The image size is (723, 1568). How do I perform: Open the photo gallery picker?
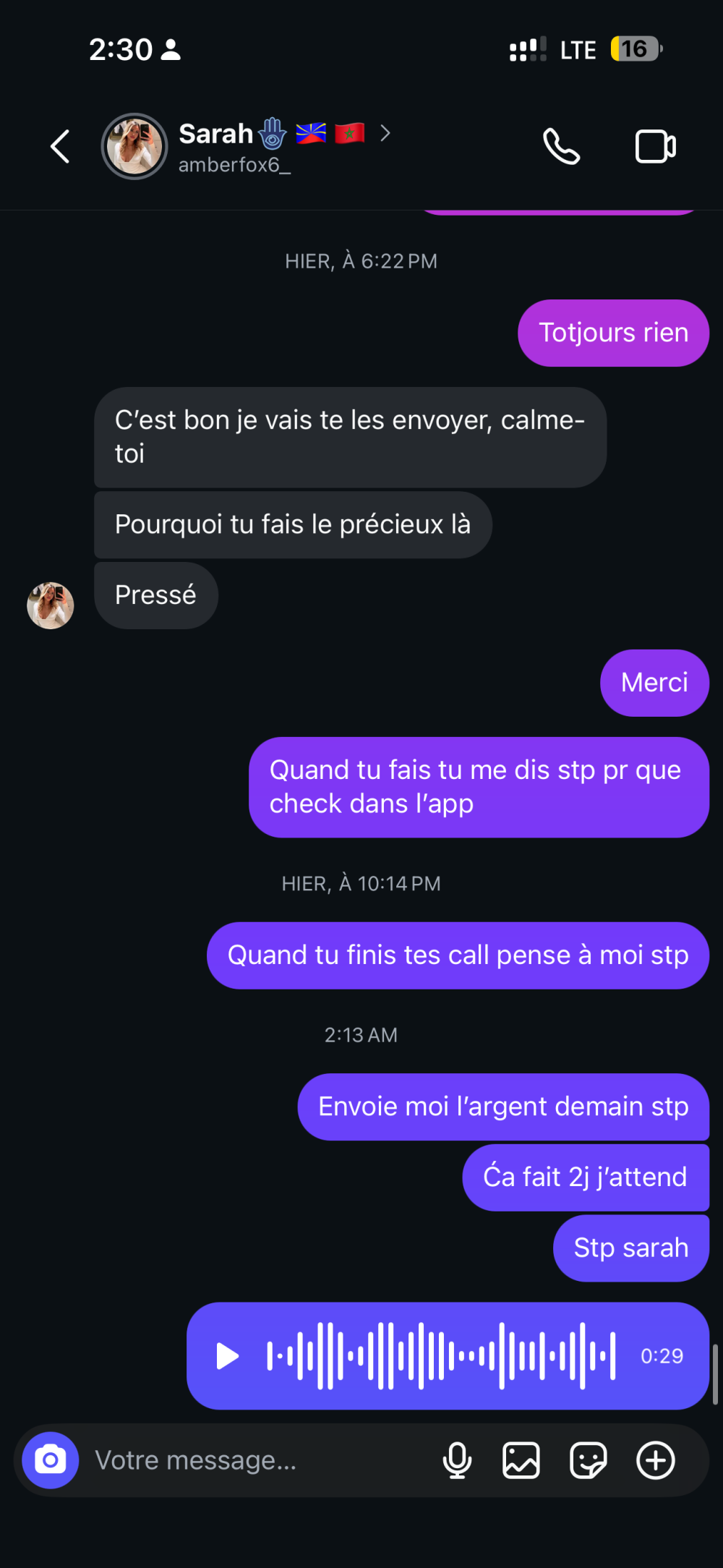(x=521, y=1460)
